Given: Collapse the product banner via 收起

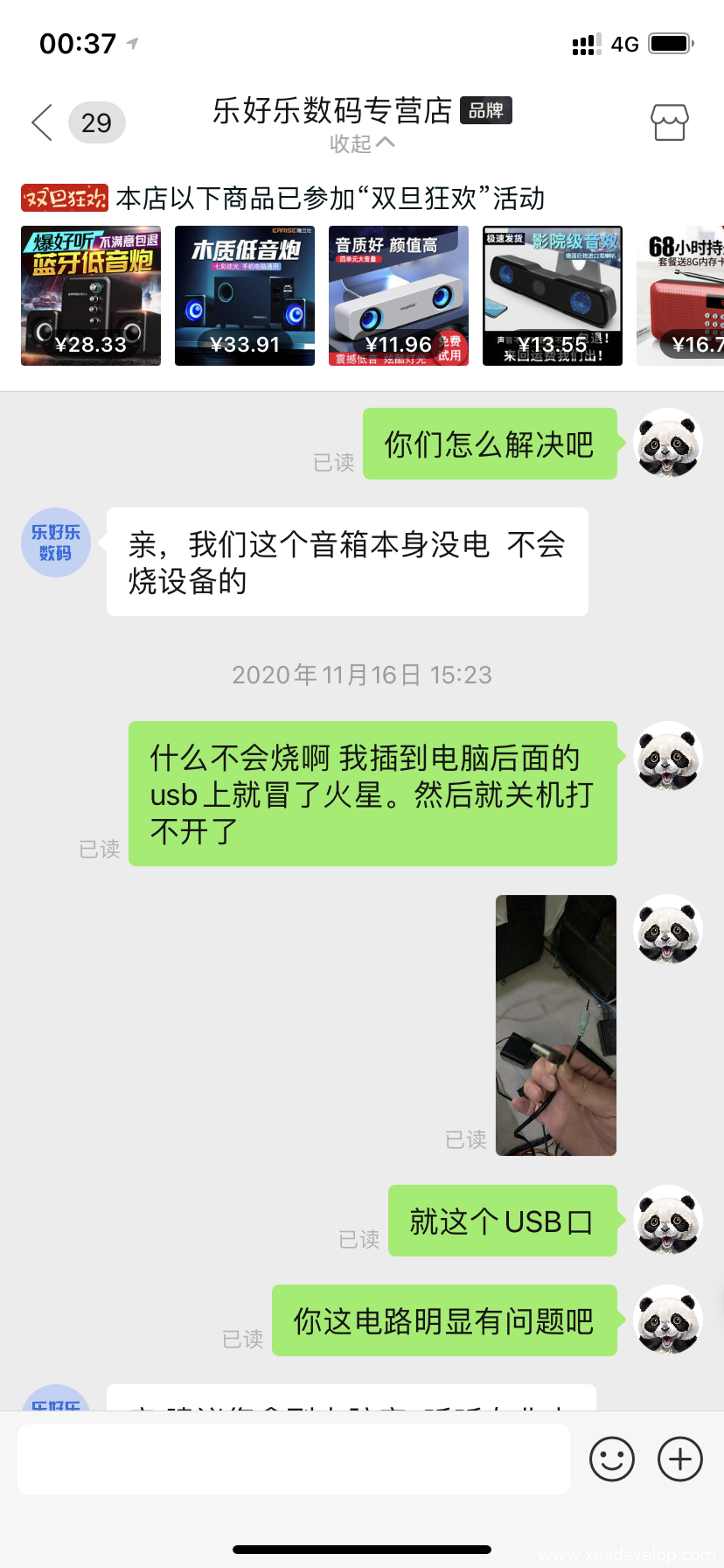Looking at the screenshot, I should (362, 143).
